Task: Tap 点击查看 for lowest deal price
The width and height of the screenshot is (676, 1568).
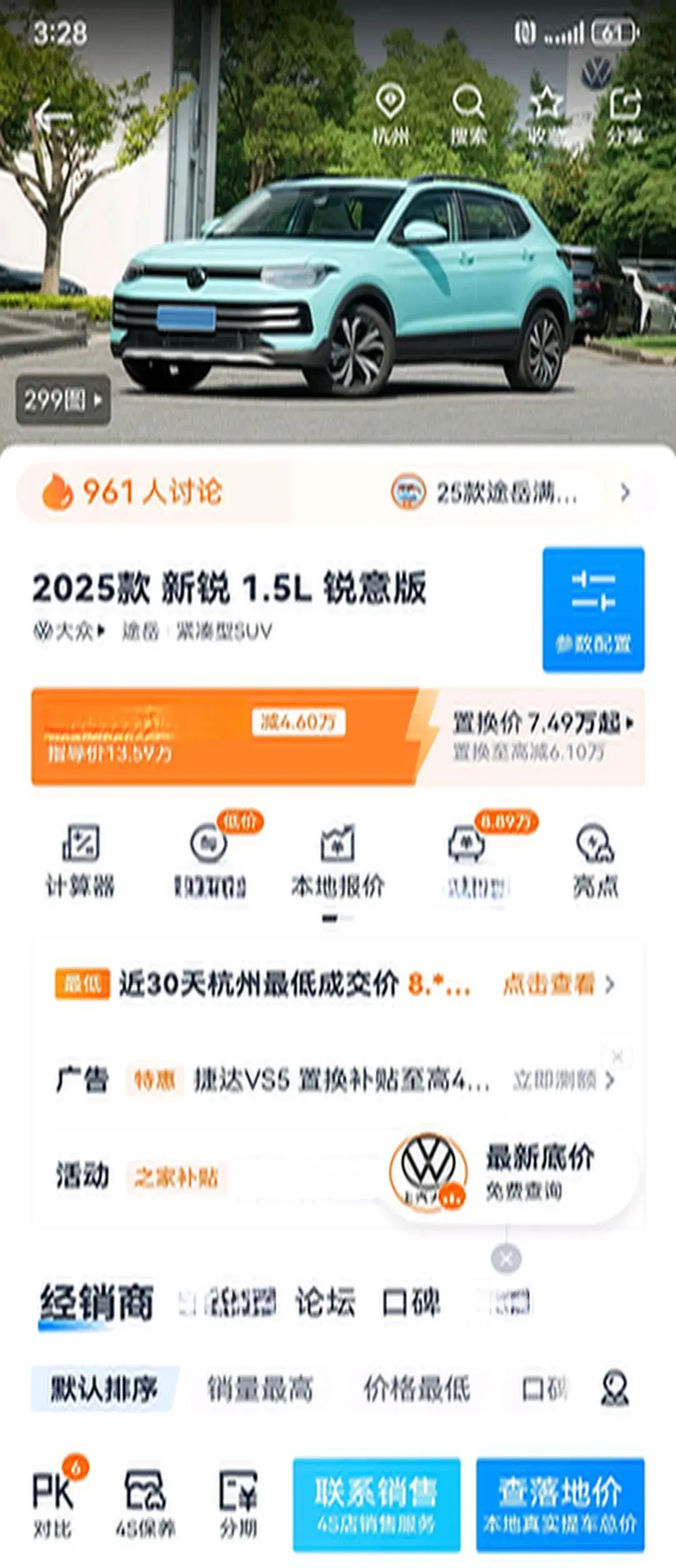Action: [557, 984]
